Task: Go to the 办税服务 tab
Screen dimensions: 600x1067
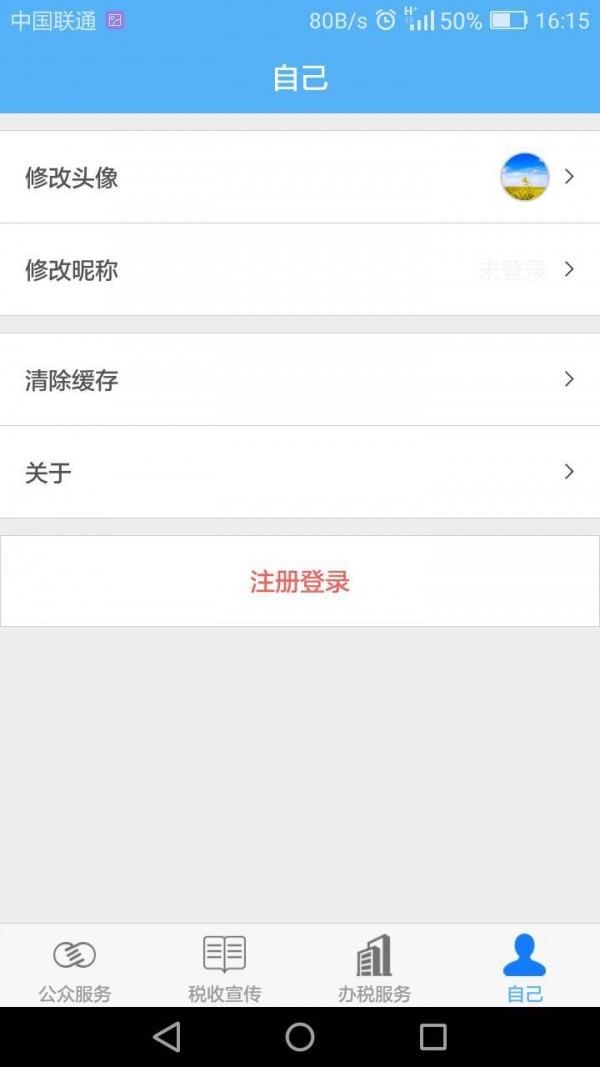Action: [x=375, y=966]
